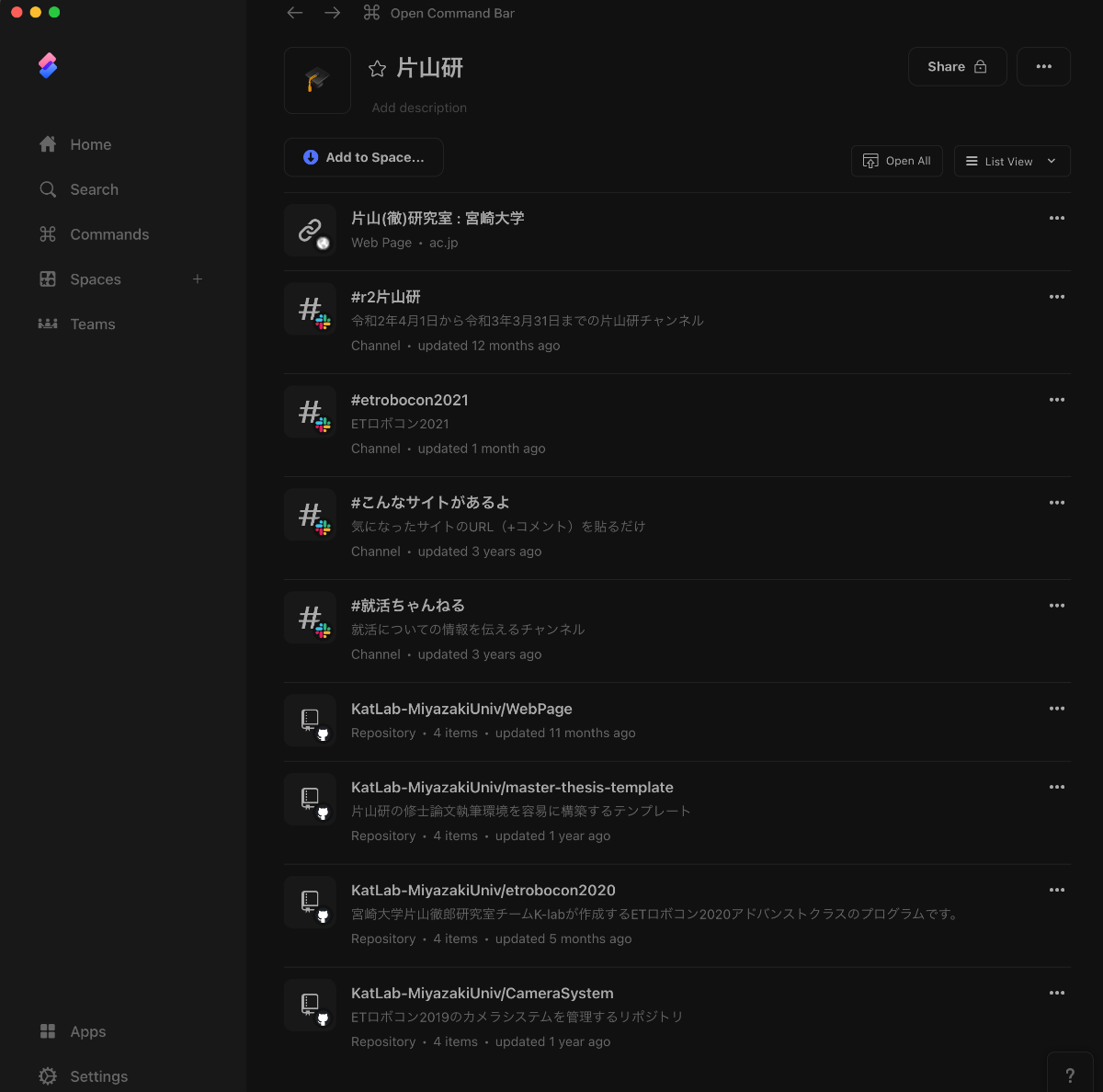Go back with the left arrow
The height and width of the screenshot is (1092, 1103).
[x=295, y=13]
